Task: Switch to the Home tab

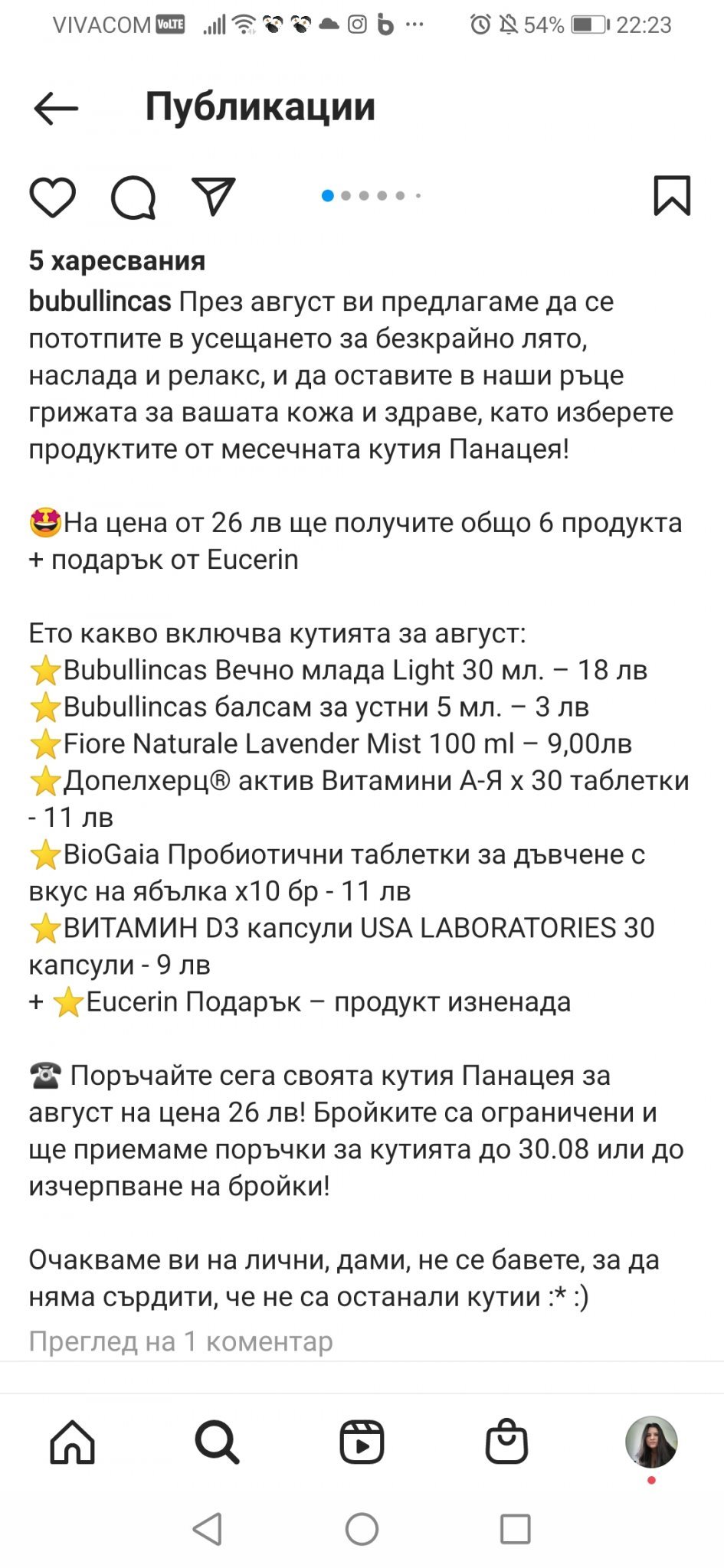Action: [x=72, y=1442]
